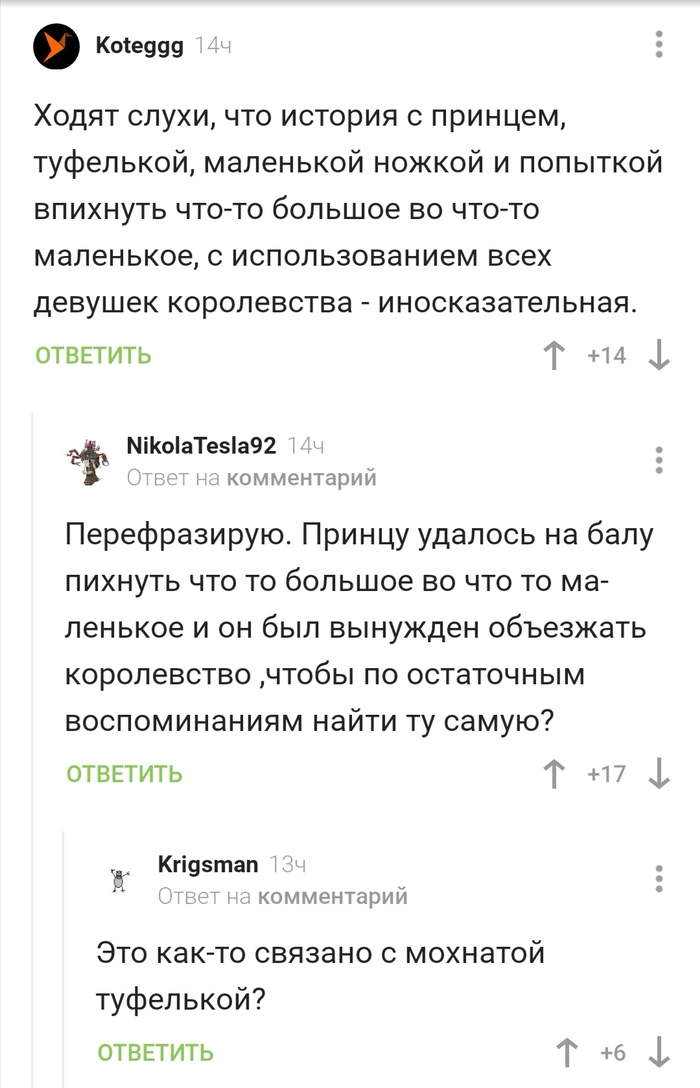Image resolution: width=700 pixels, height=1088 pixels.
Task: Upvote Krigsman's comment
Action: 566,1052
